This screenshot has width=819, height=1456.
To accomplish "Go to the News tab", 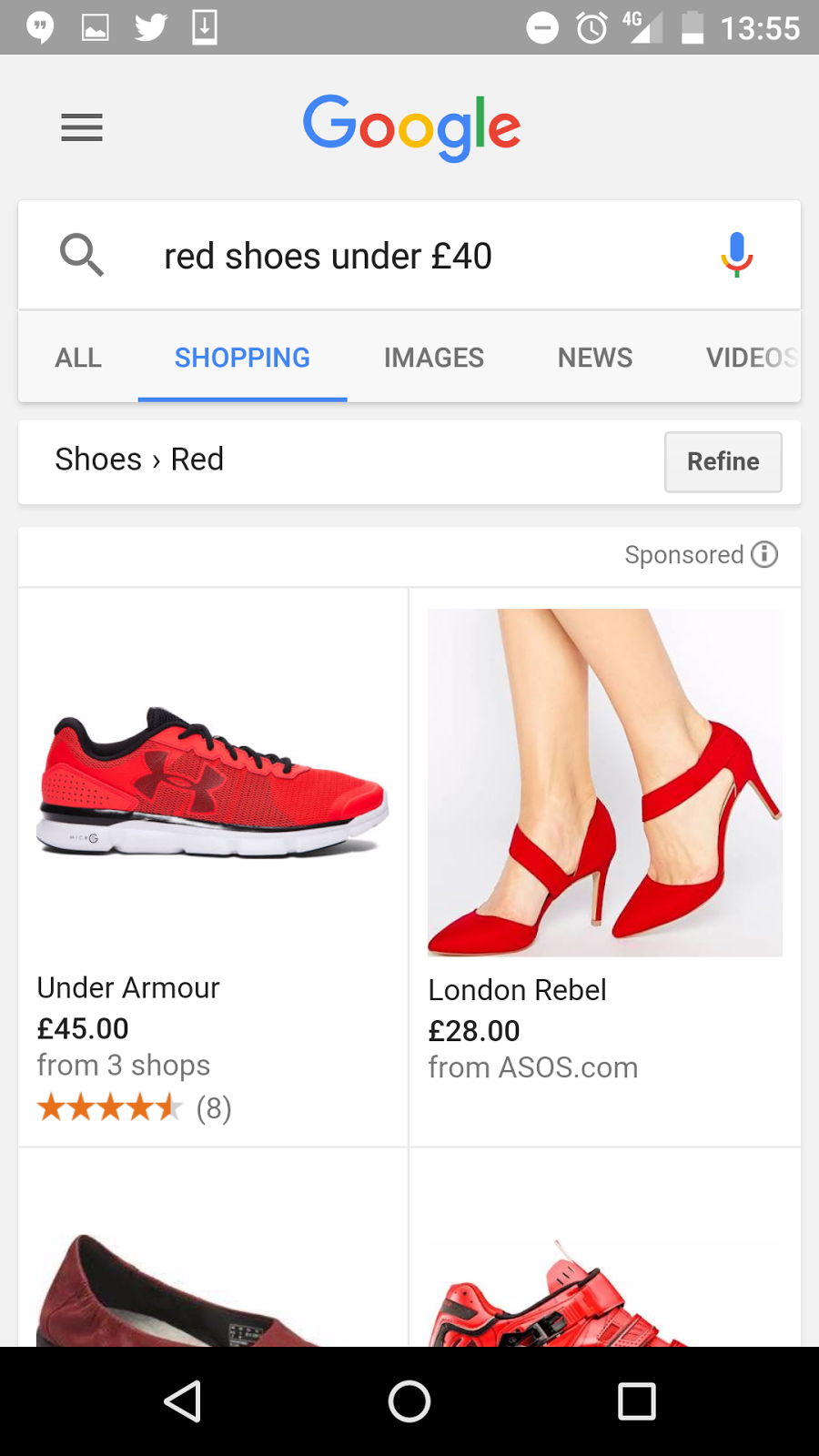I will coord(594,358).
